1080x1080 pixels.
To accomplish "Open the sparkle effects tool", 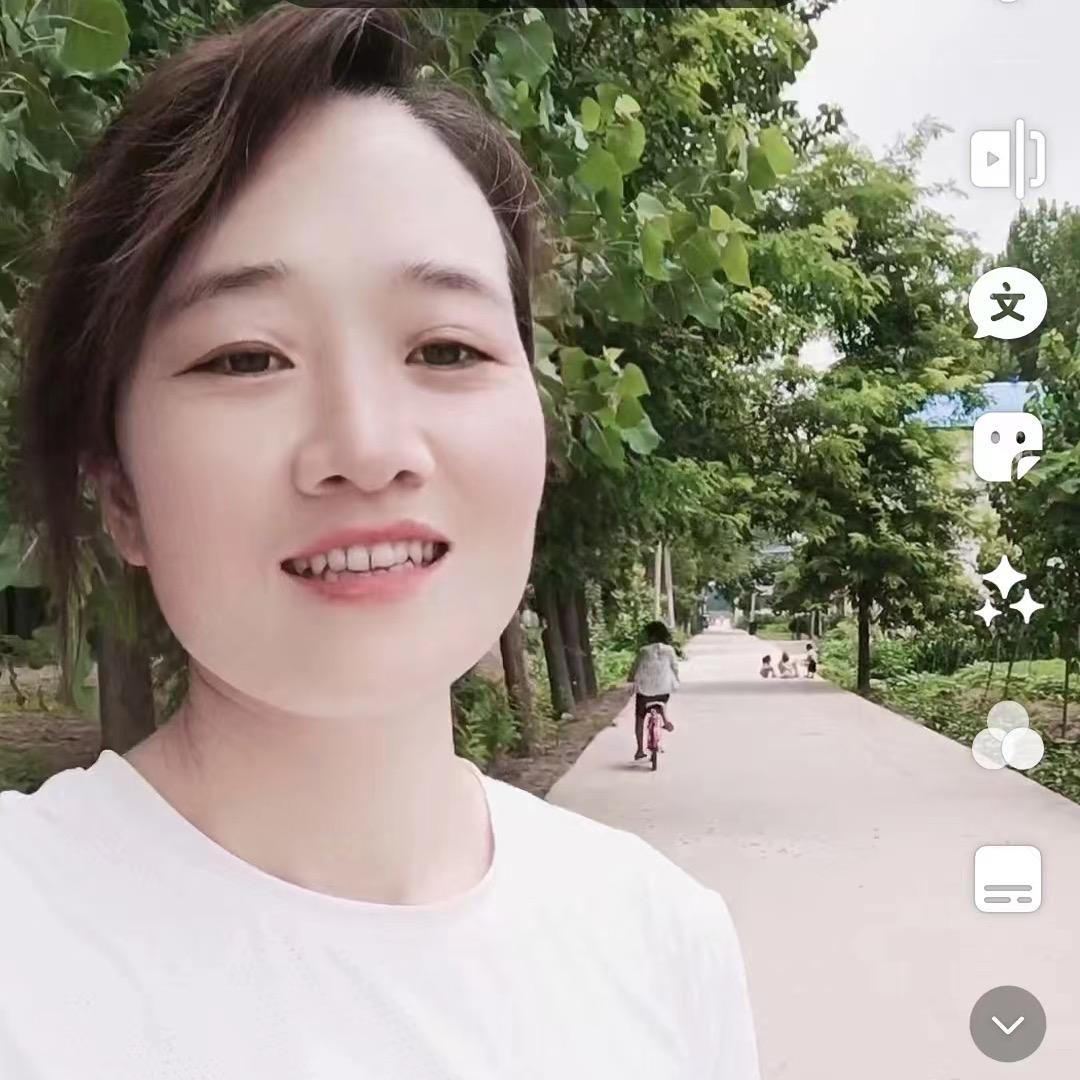I will click(x=1008, y=592).
